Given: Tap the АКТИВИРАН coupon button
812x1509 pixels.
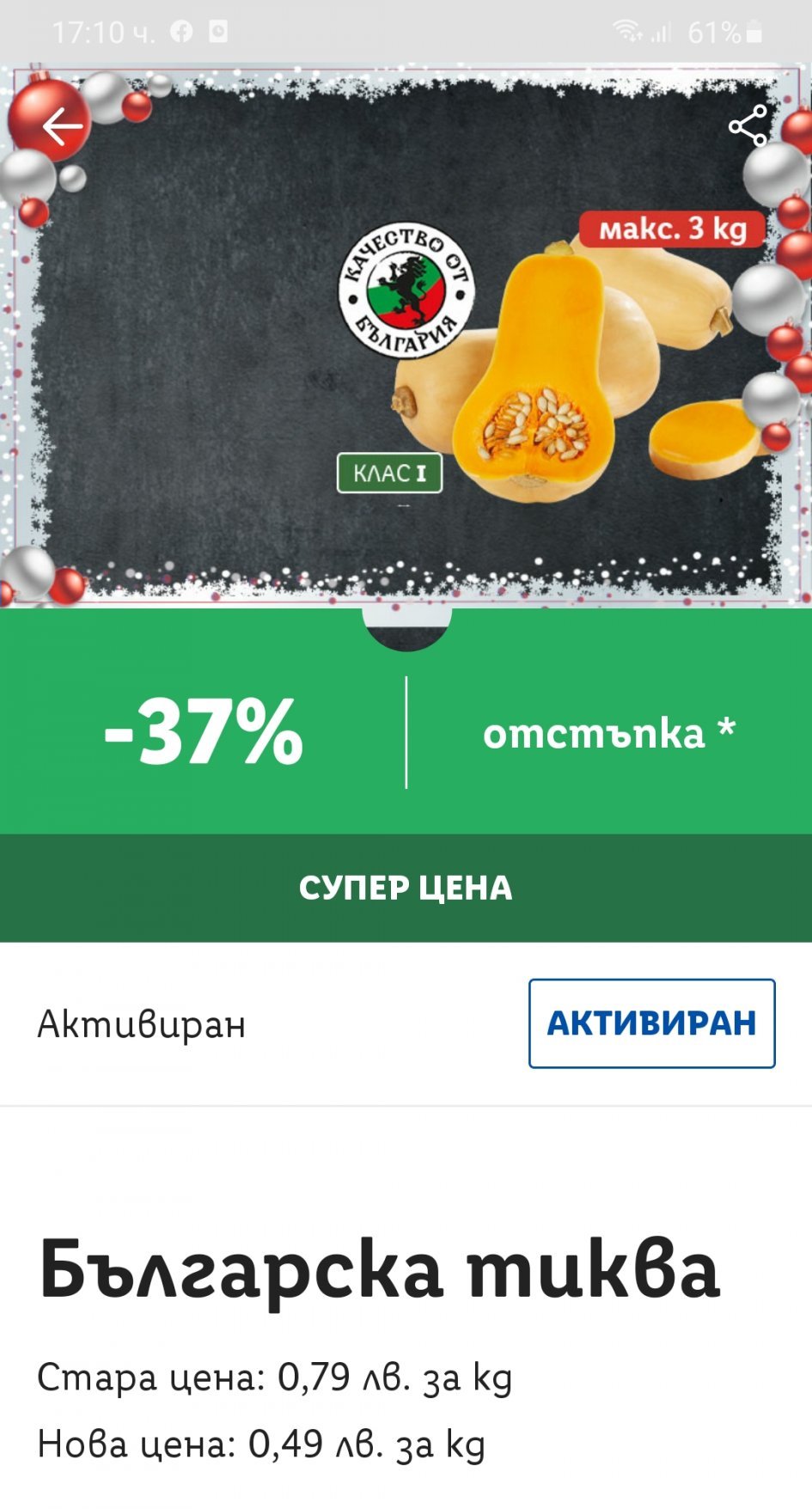Looking at the screenshot, I should 651,1023.
